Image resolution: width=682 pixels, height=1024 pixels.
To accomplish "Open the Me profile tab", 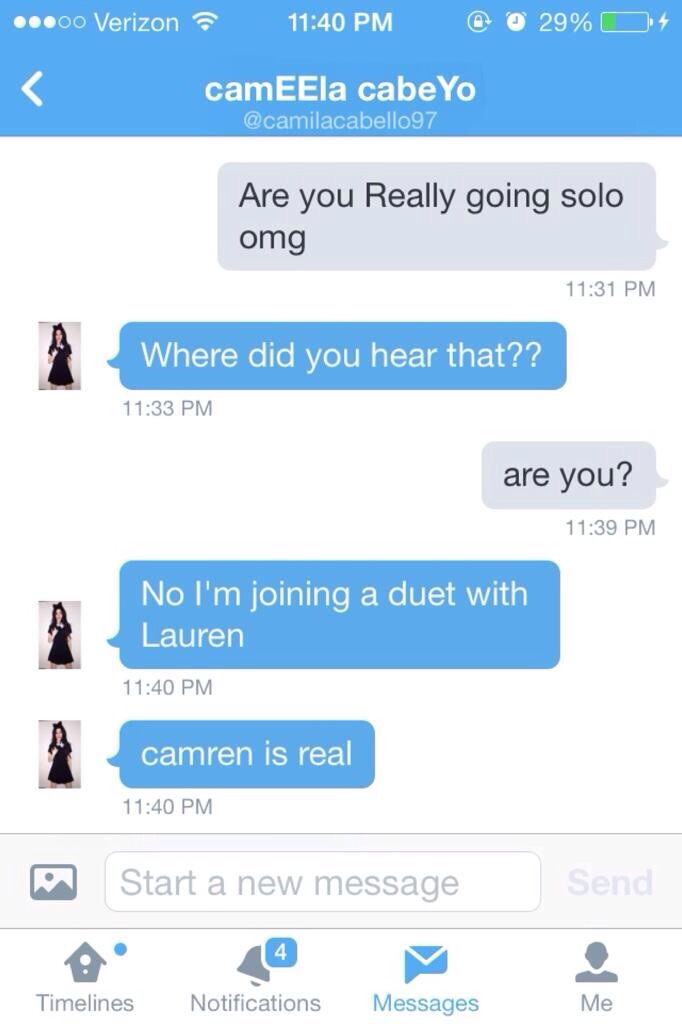I will click(596, 977).
